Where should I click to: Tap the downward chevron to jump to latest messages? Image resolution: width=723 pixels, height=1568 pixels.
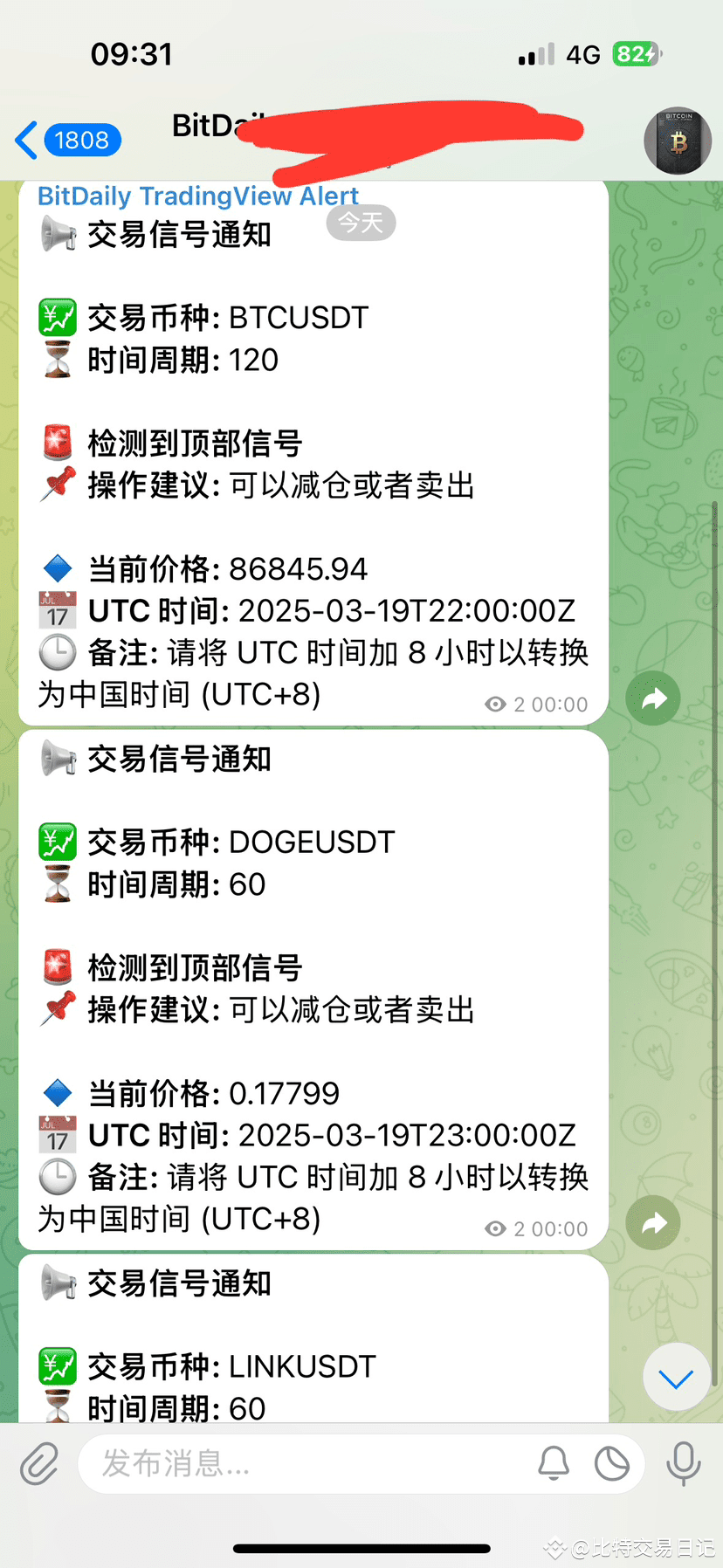point(676,1377)
